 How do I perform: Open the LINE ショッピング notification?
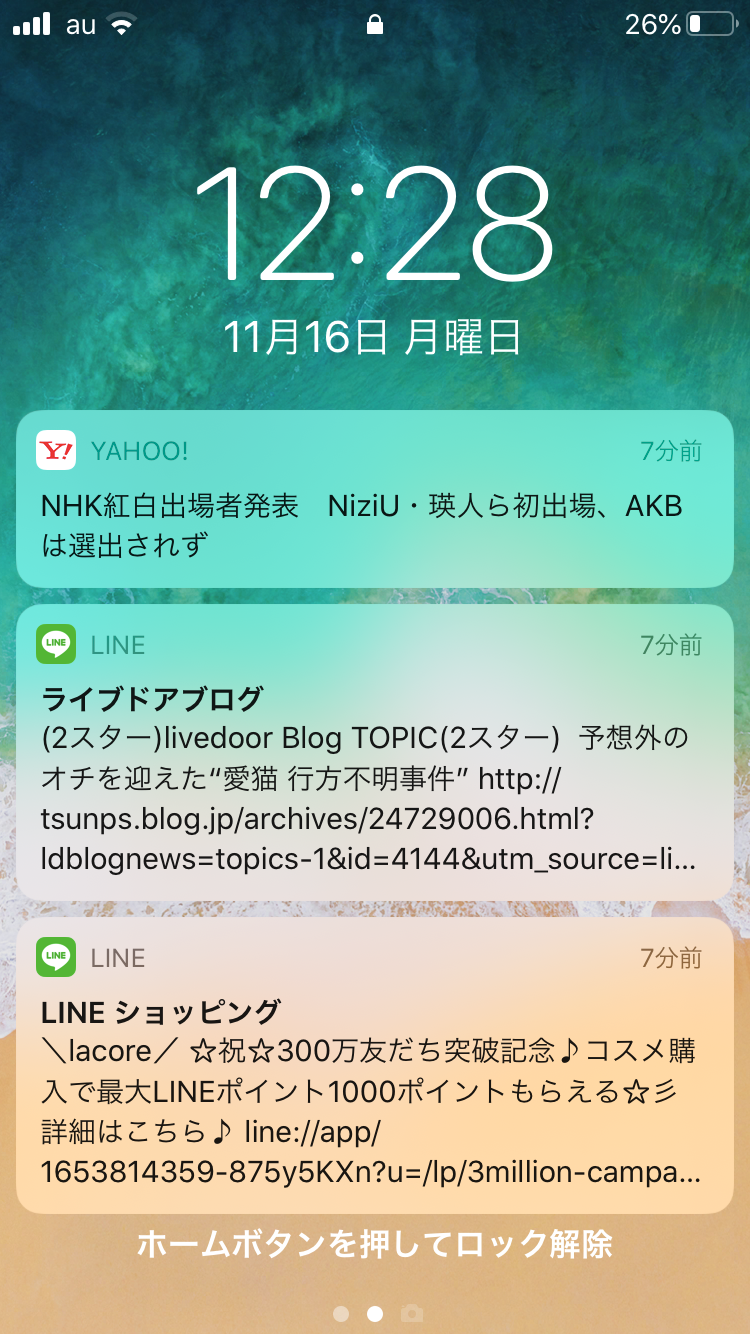pos(375,1065)
